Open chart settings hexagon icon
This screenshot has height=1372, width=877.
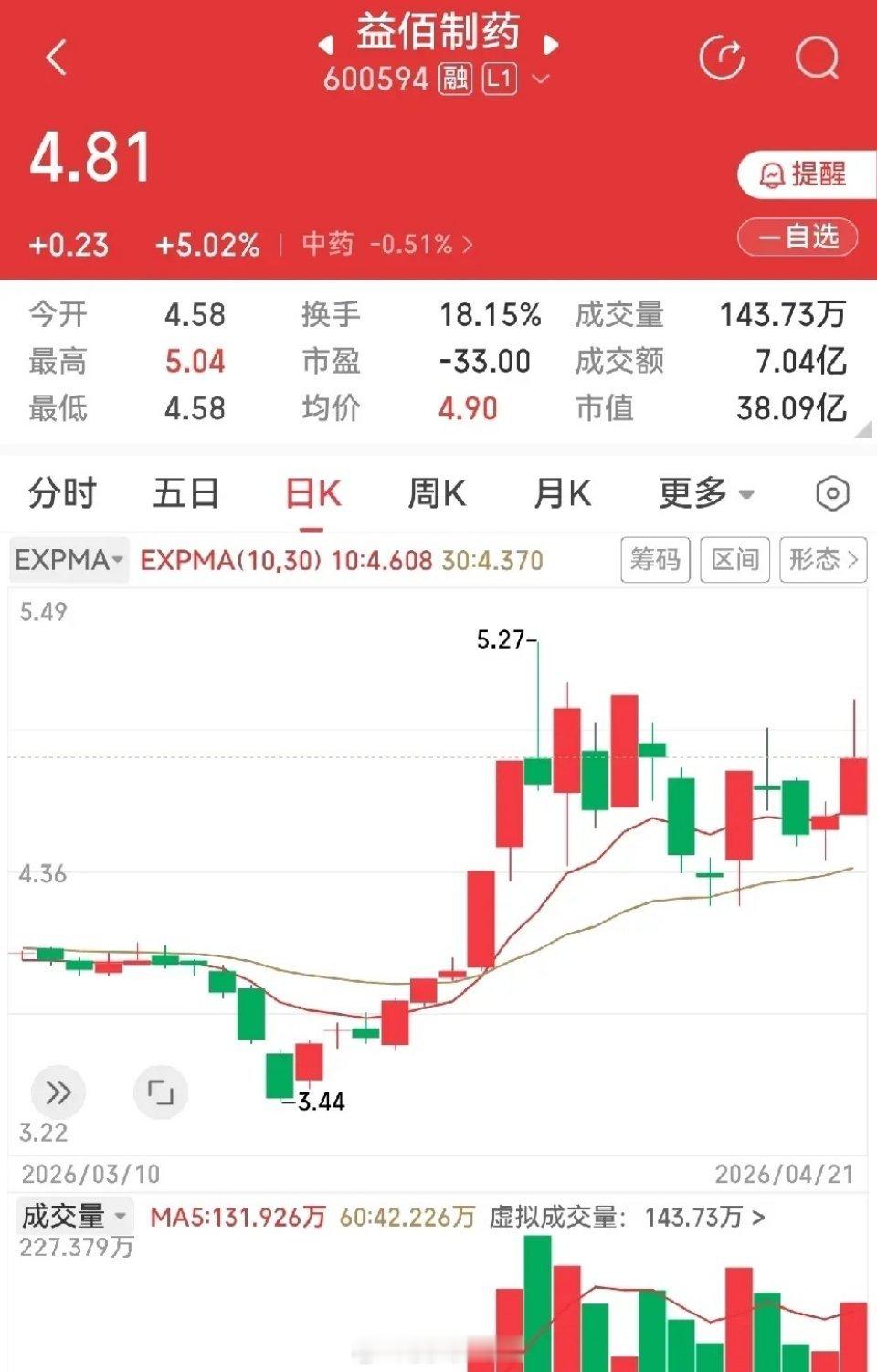tap(832, 494)
